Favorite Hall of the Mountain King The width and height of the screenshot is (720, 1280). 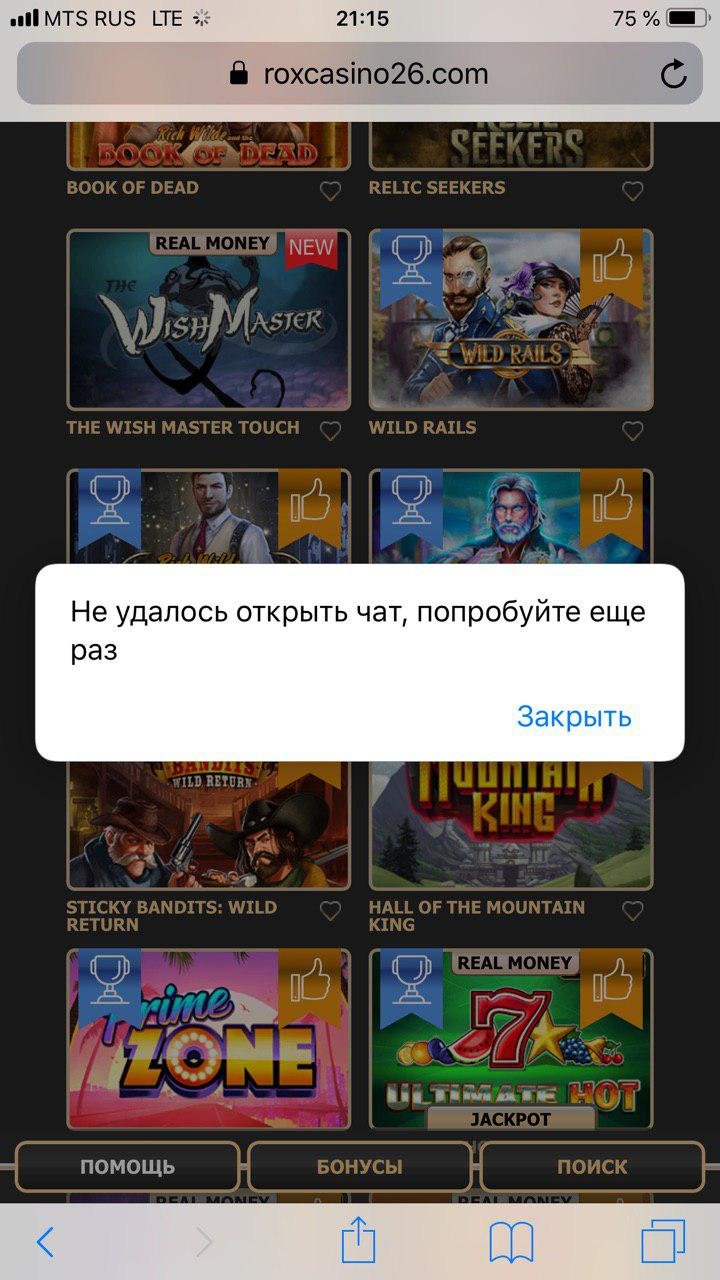point(632,911)
